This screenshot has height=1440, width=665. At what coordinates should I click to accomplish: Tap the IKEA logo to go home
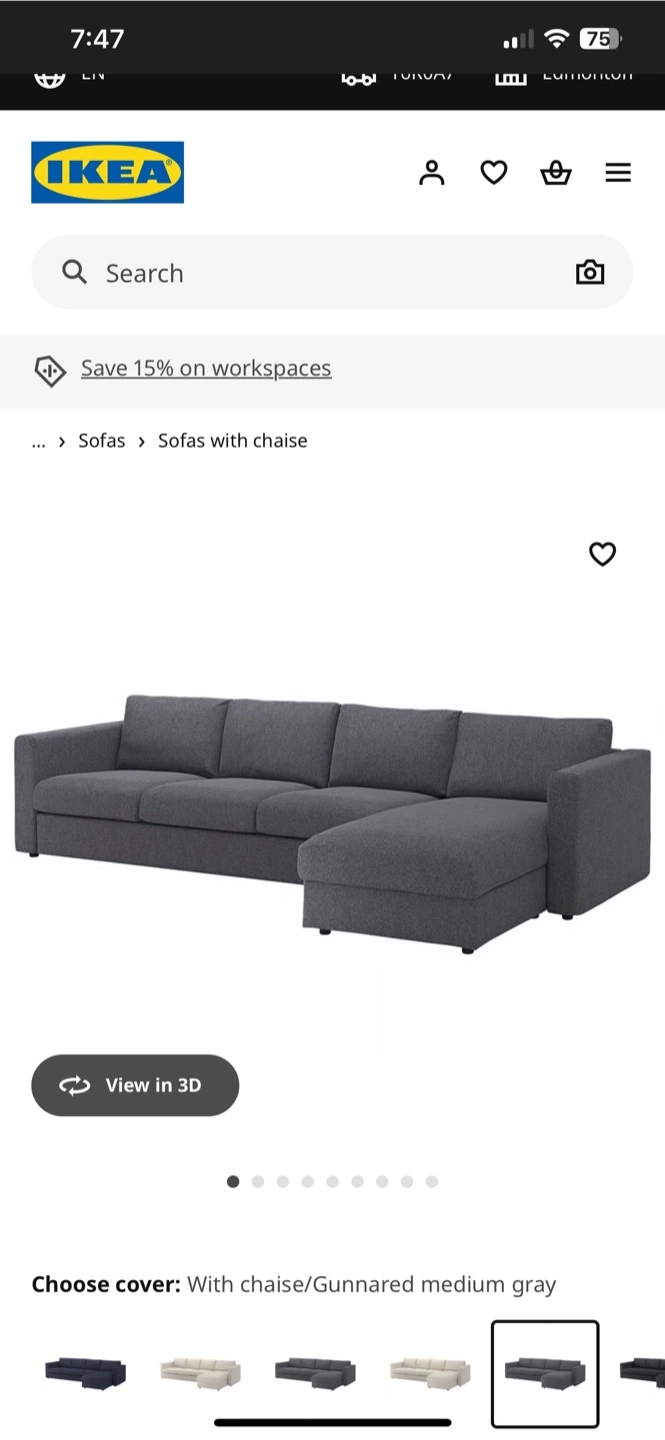pyautogui.click(x=108, y=172)
